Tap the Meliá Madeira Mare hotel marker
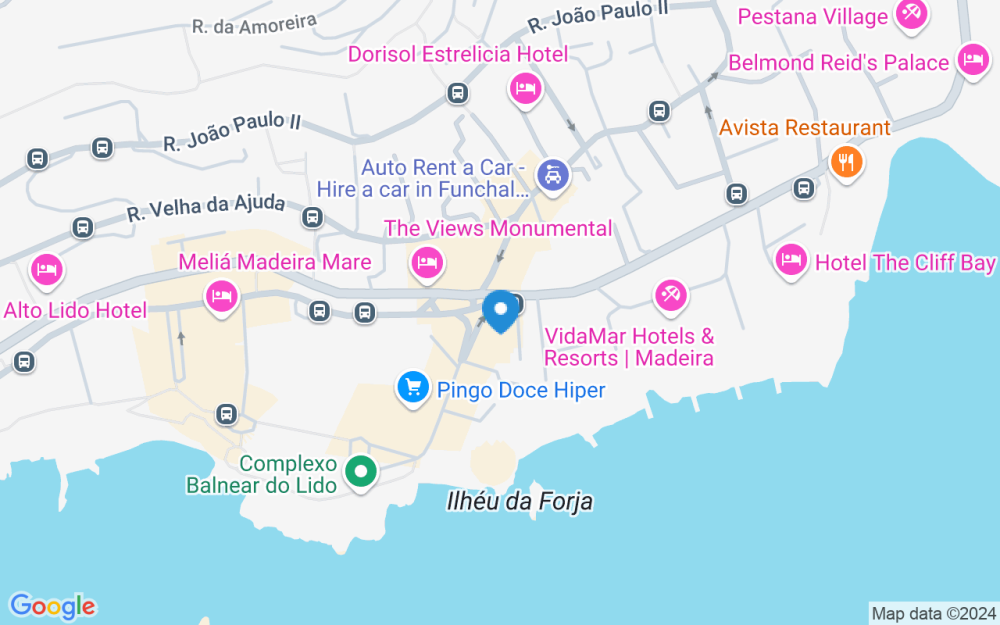This screenshot has width=1000, height=625. (x=221, y=295)
